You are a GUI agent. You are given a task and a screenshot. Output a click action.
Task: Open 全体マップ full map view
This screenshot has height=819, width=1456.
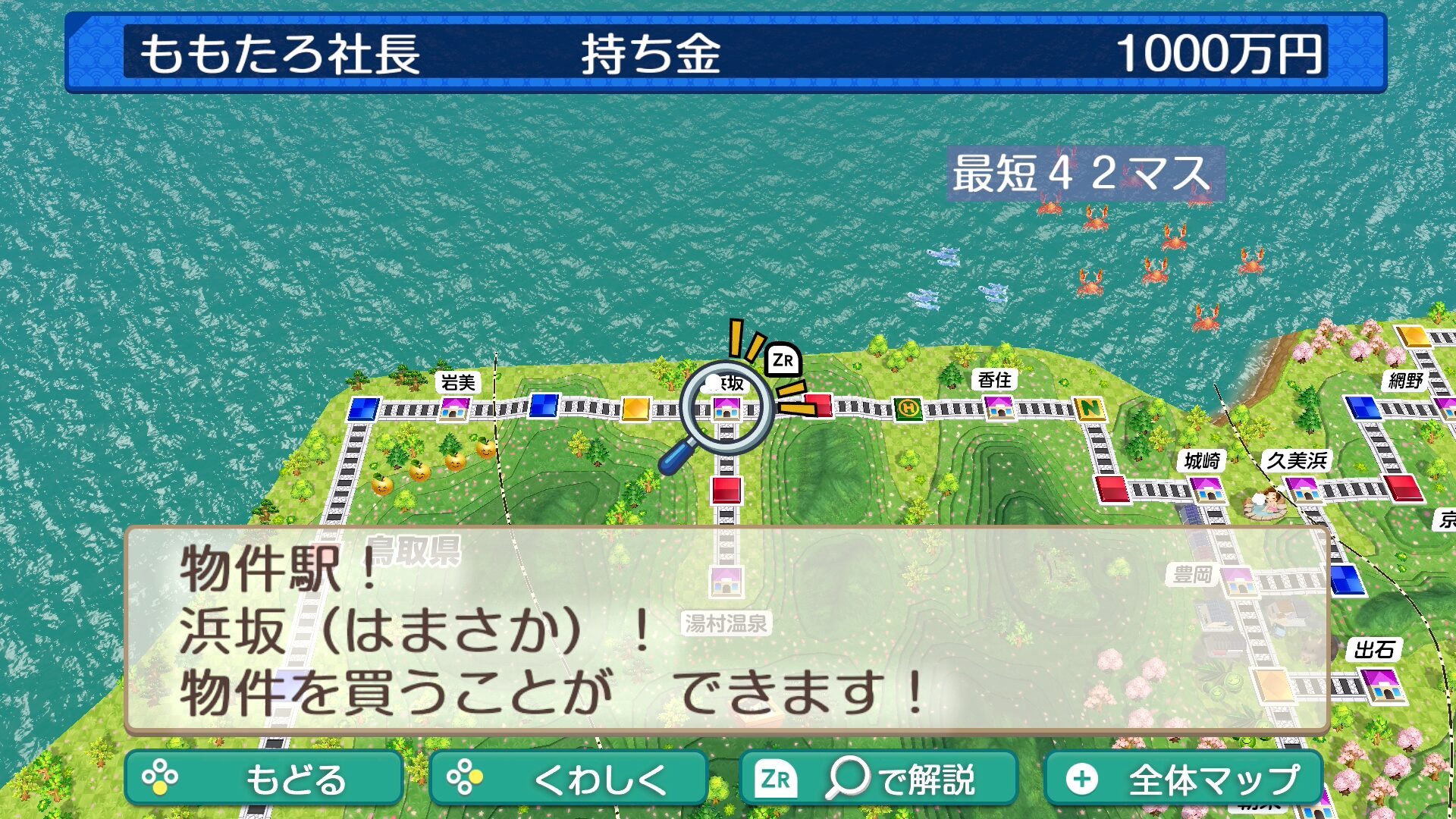[1183, 779]
